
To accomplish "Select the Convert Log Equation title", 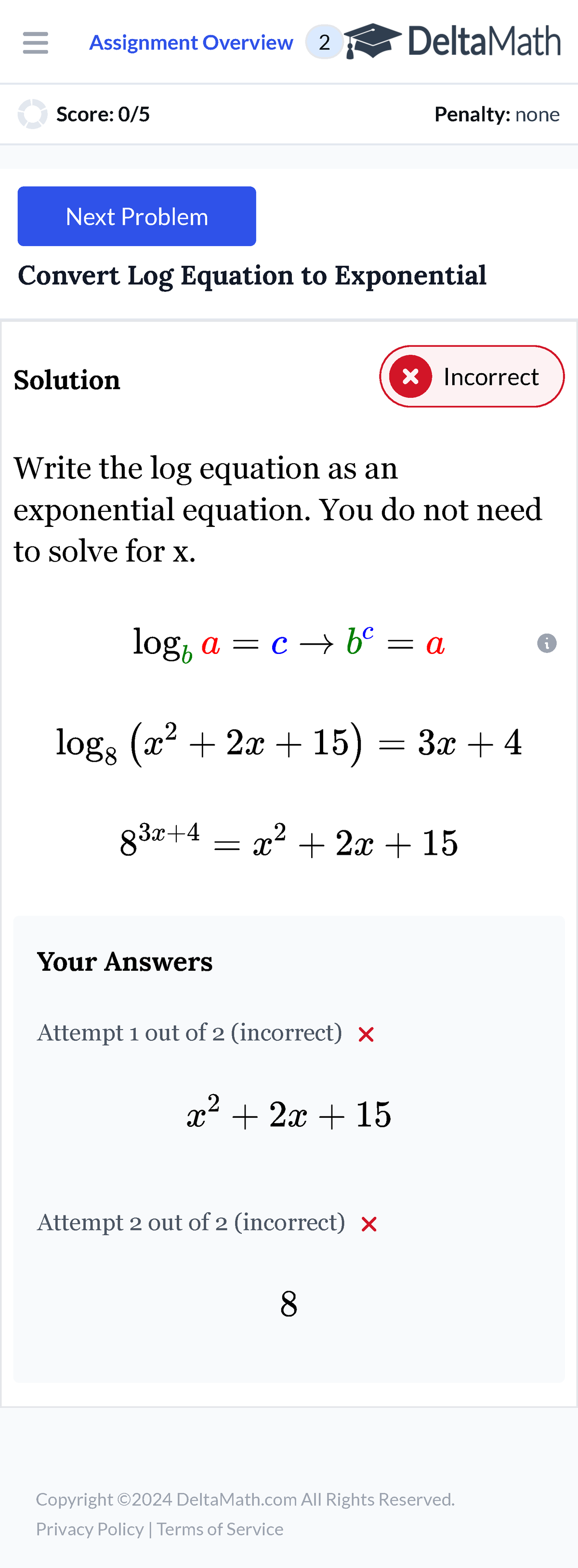I will 252,275.
